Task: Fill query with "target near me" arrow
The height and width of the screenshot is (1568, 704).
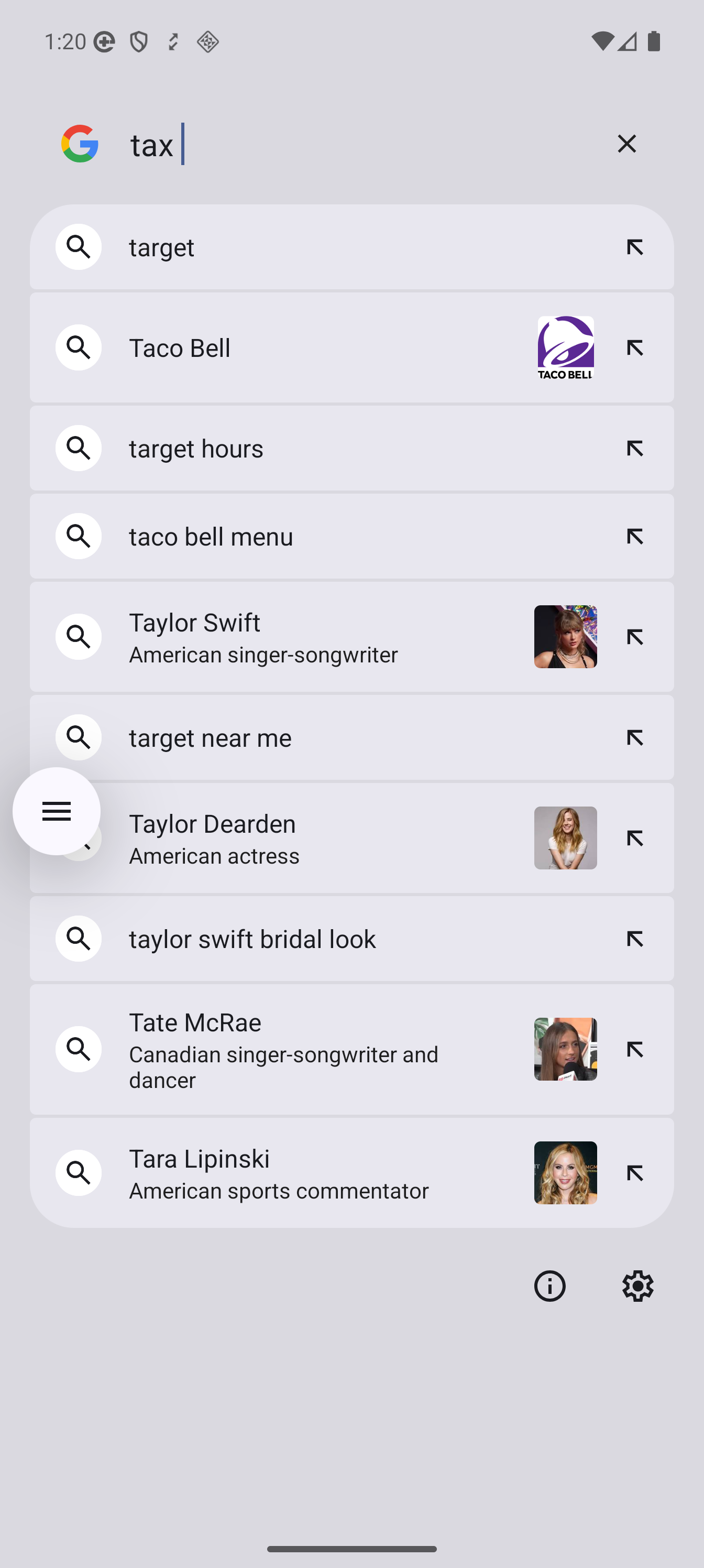Action: (x=635, y=738)
